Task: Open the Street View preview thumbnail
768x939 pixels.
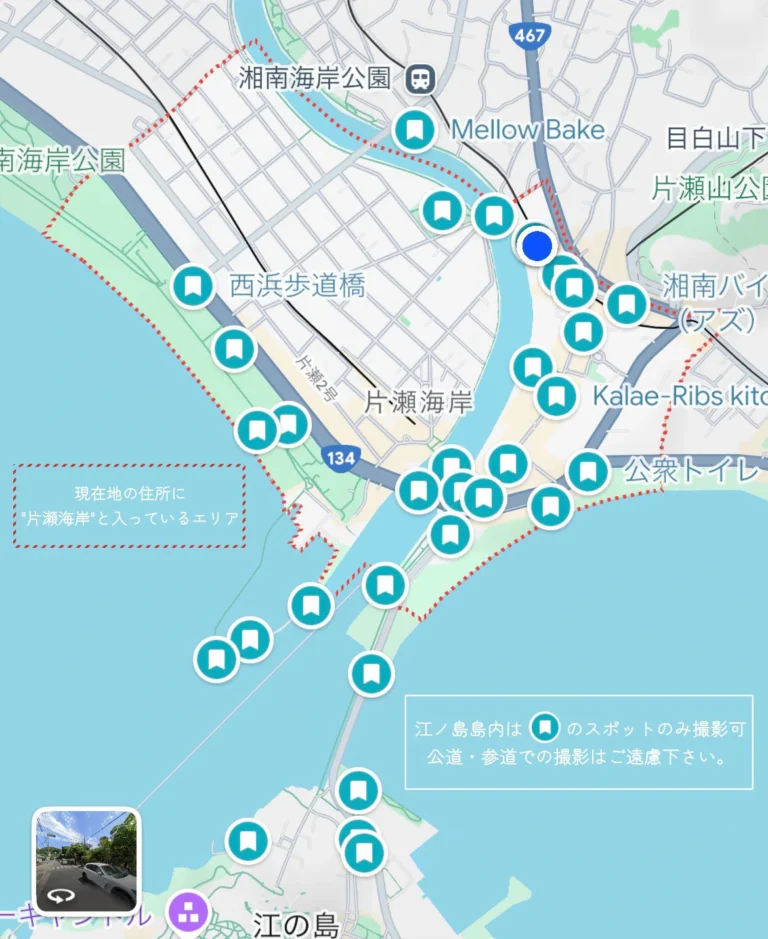Action: 87,860
